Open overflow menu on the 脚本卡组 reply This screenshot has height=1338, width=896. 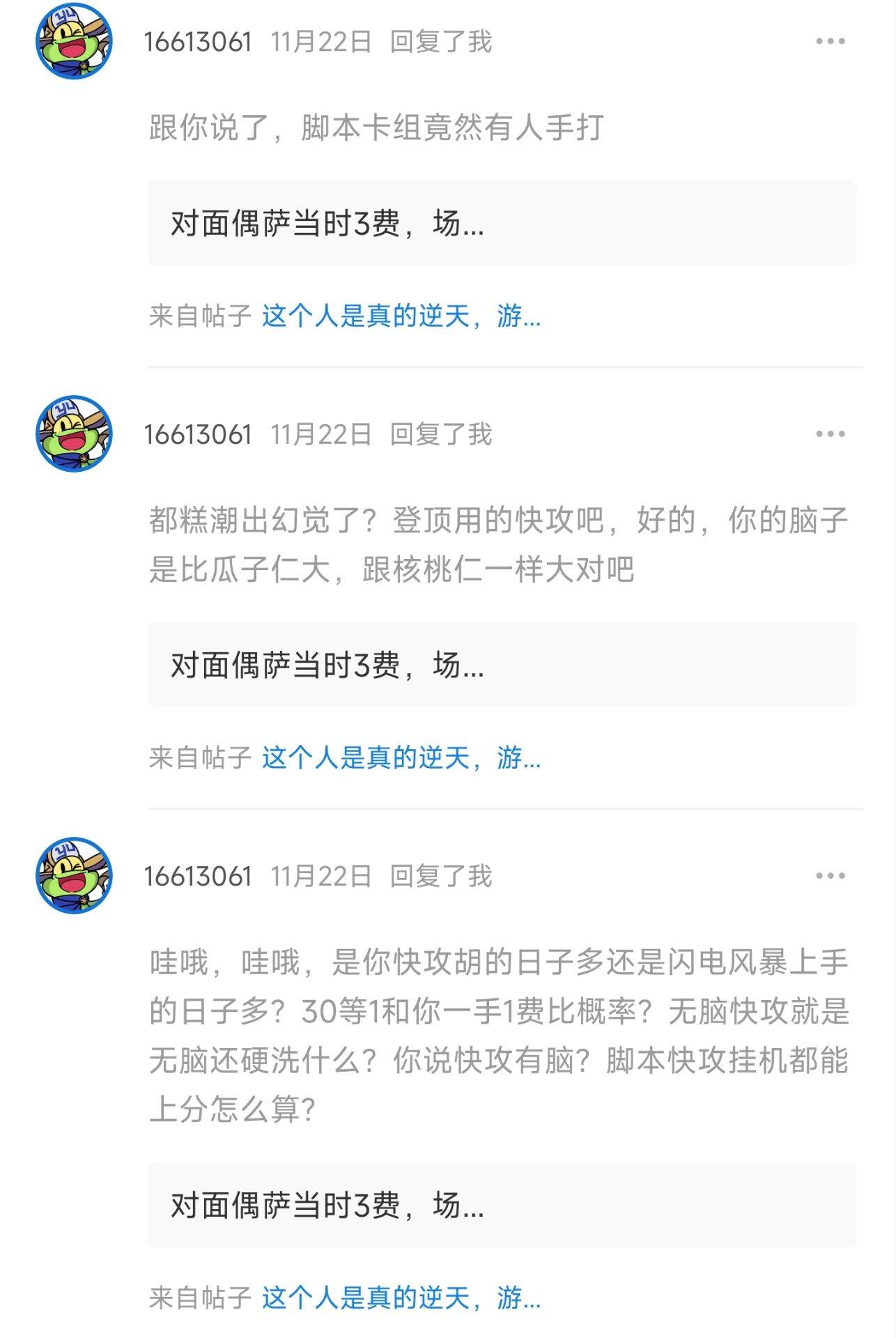[x=830, y=42]
